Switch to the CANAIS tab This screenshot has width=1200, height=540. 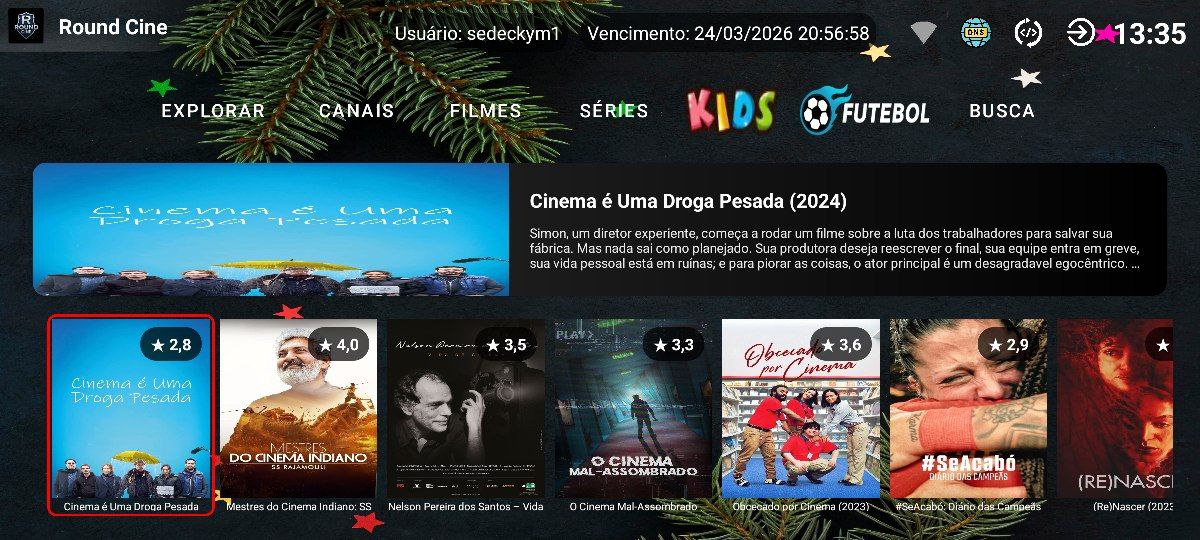click(x=356, y=111)
